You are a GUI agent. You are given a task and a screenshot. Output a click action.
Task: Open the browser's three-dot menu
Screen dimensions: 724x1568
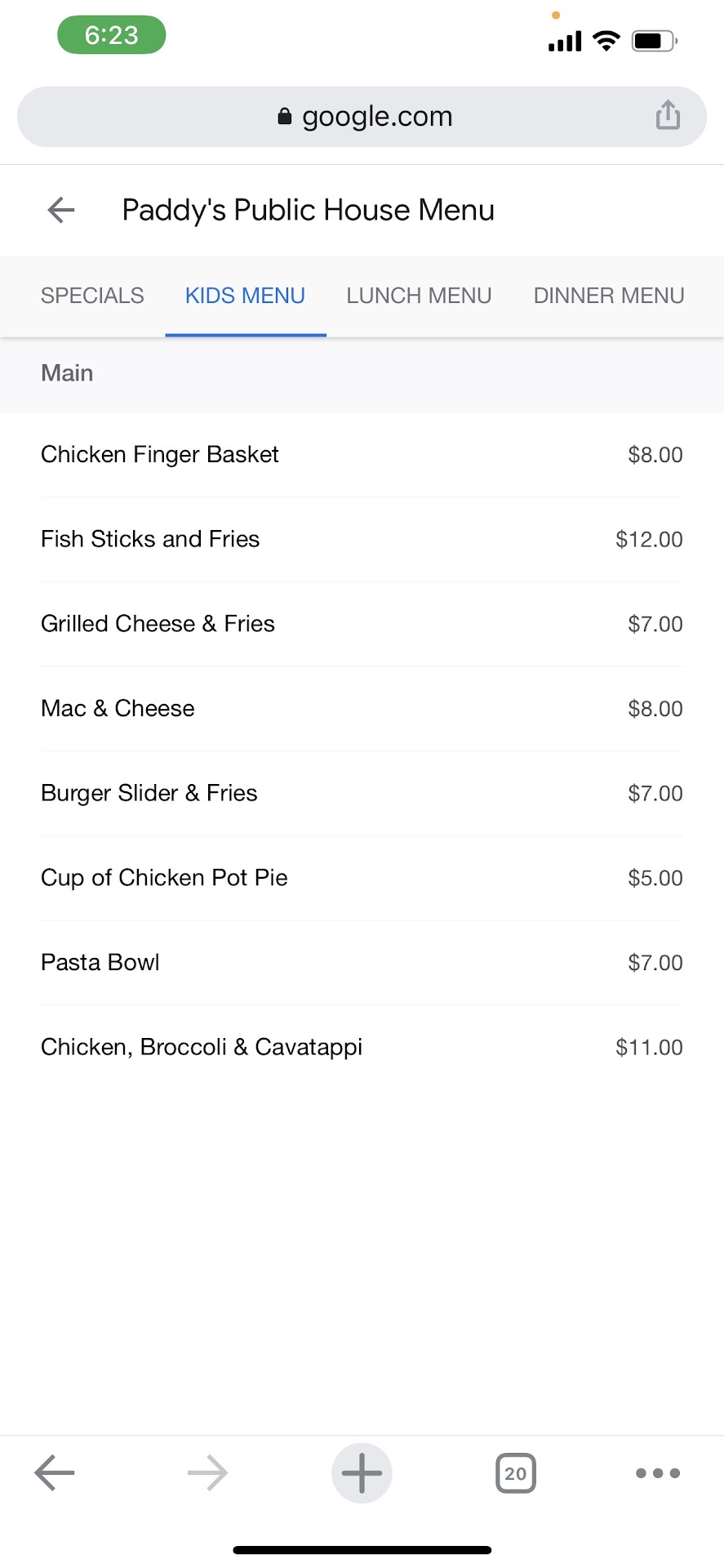coord(657,1473)
